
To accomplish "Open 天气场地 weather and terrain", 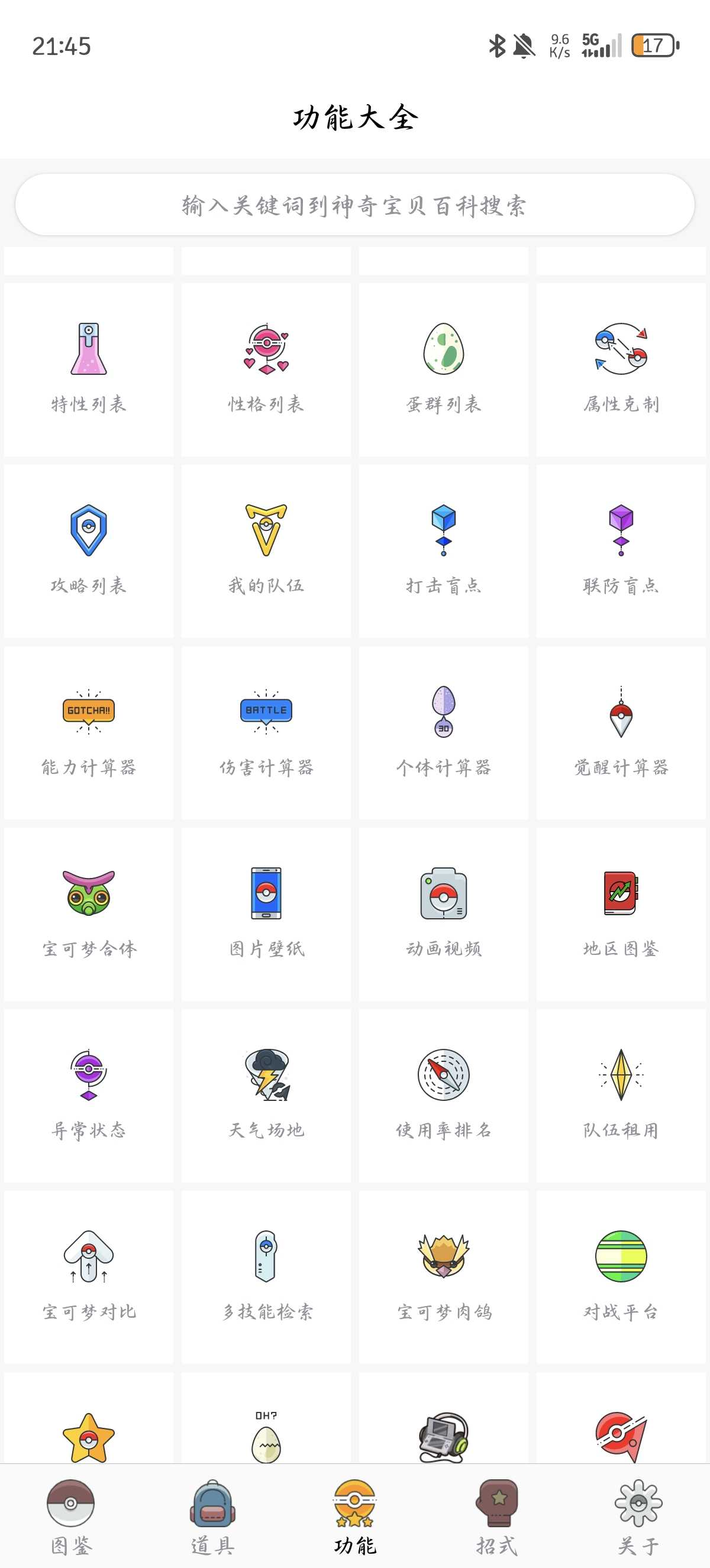I will 266,1096.
